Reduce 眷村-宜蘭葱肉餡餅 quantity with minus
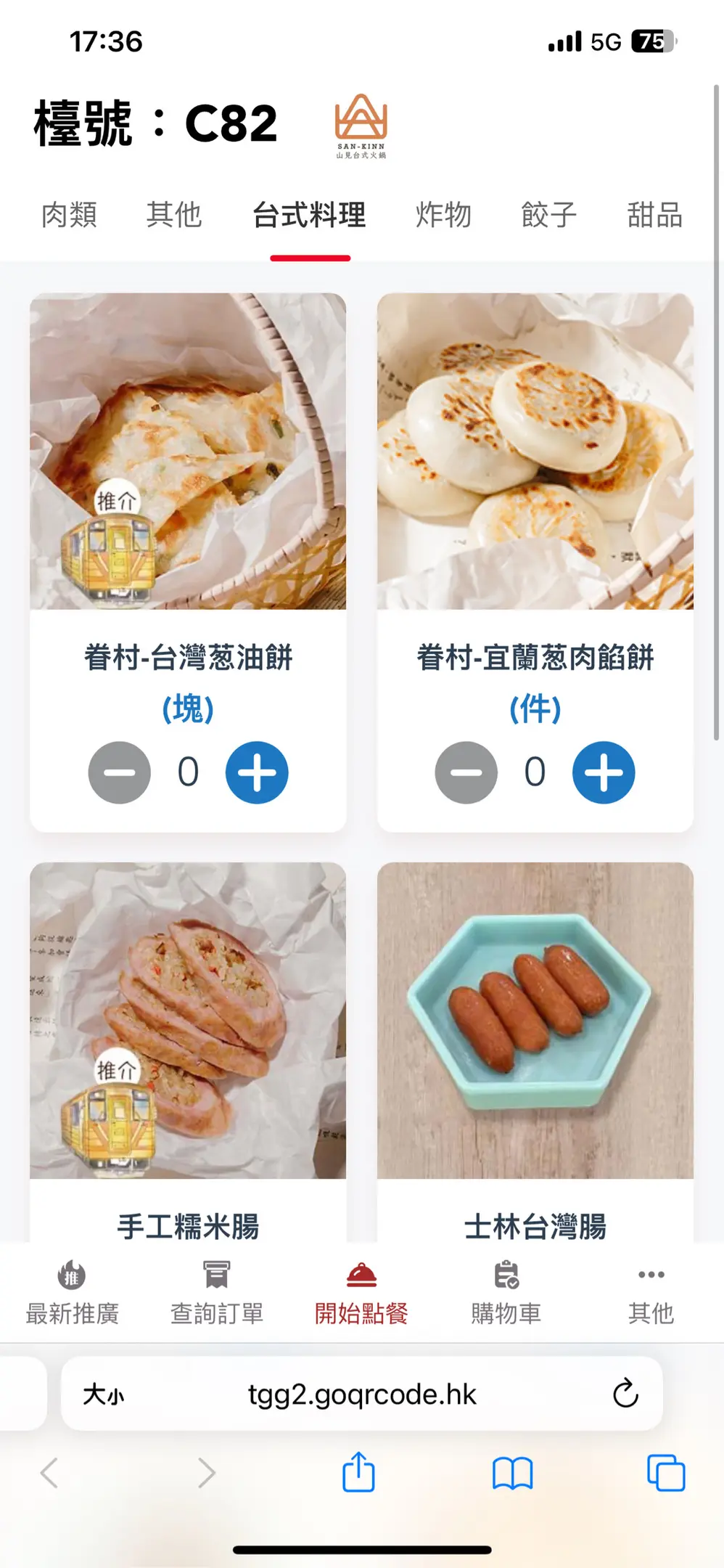724x1568 pixels. click(x=466, y=772)
